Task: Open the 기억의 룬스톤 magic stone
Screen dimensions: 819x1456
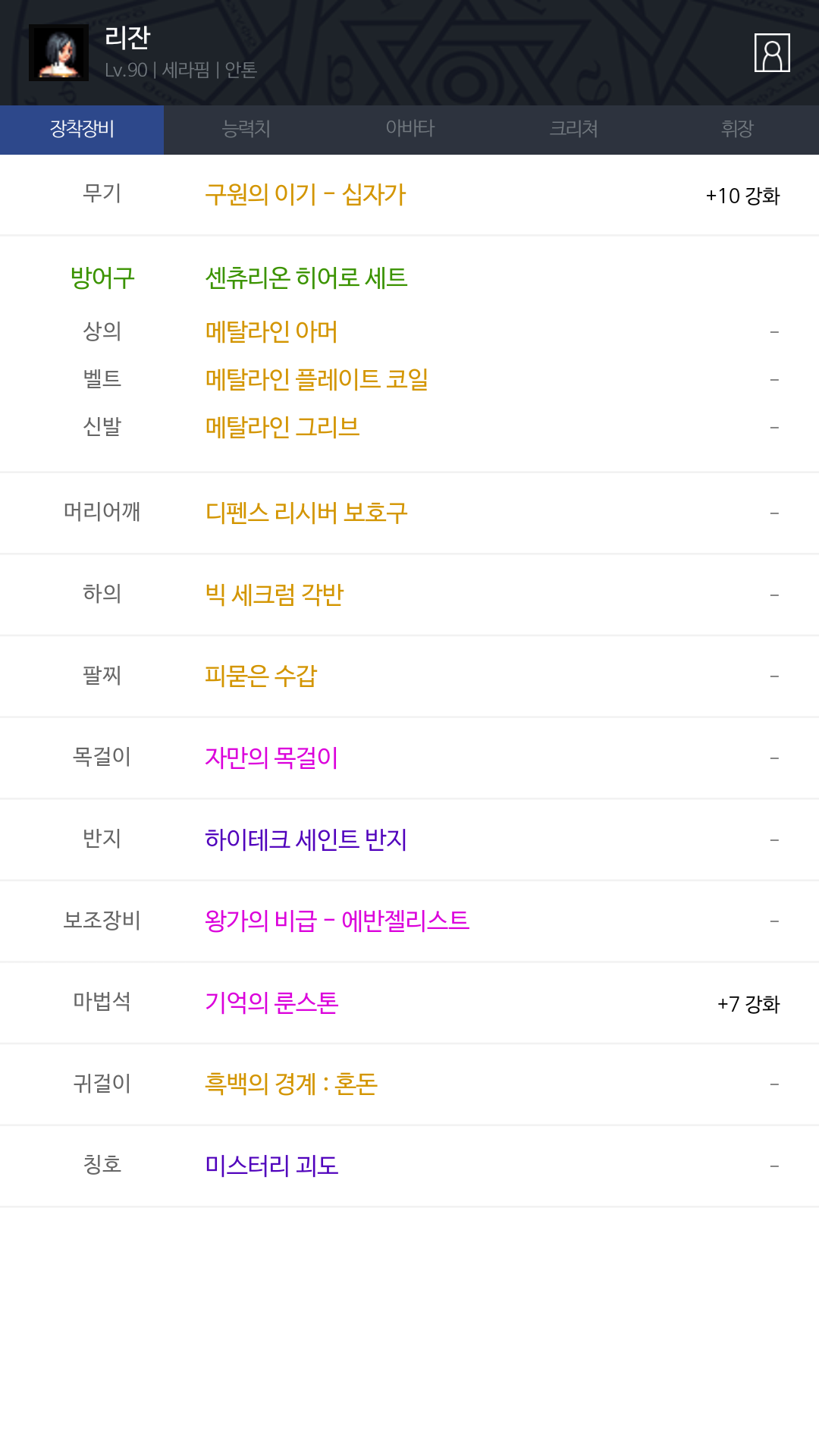Action: [271, 1003]
